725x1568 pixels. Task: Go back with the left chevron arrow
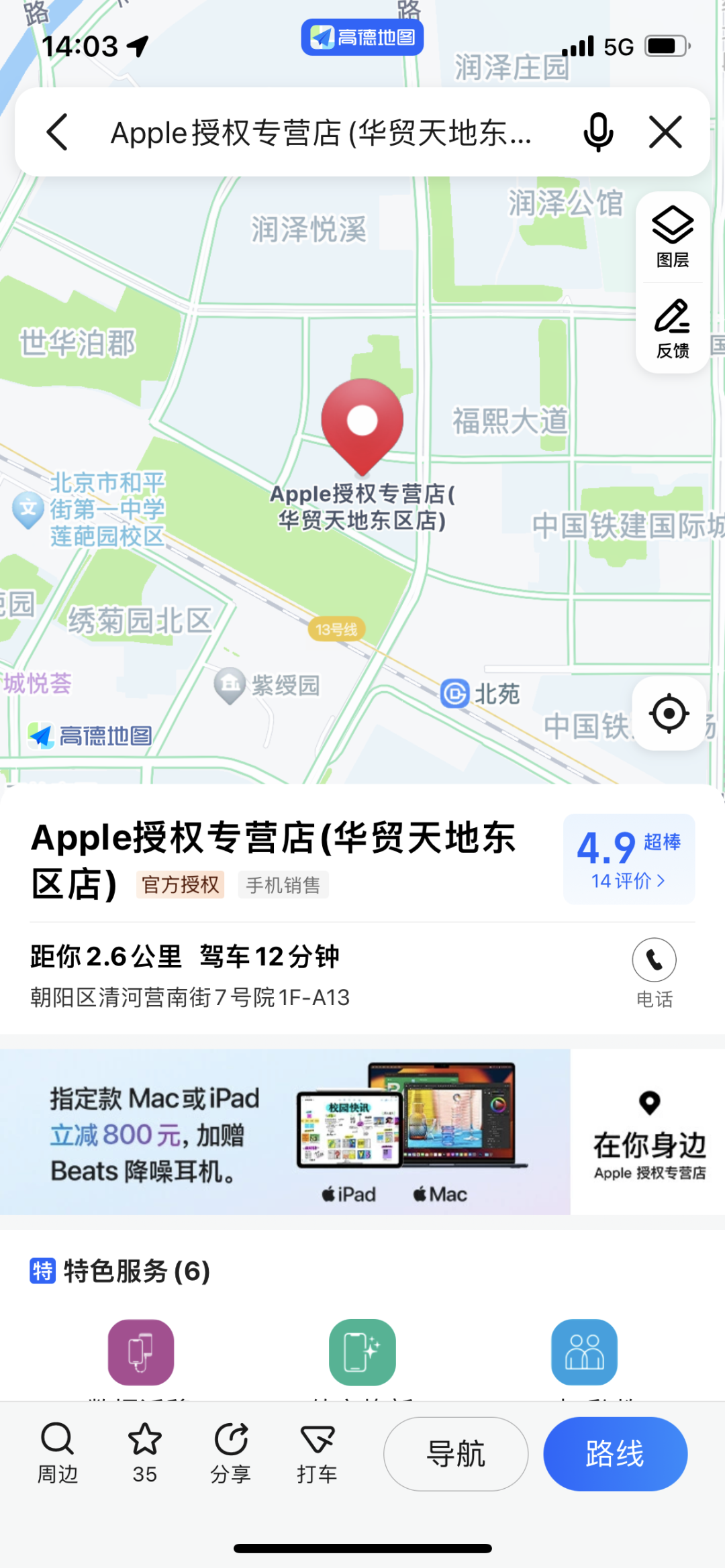pos(58,132)
